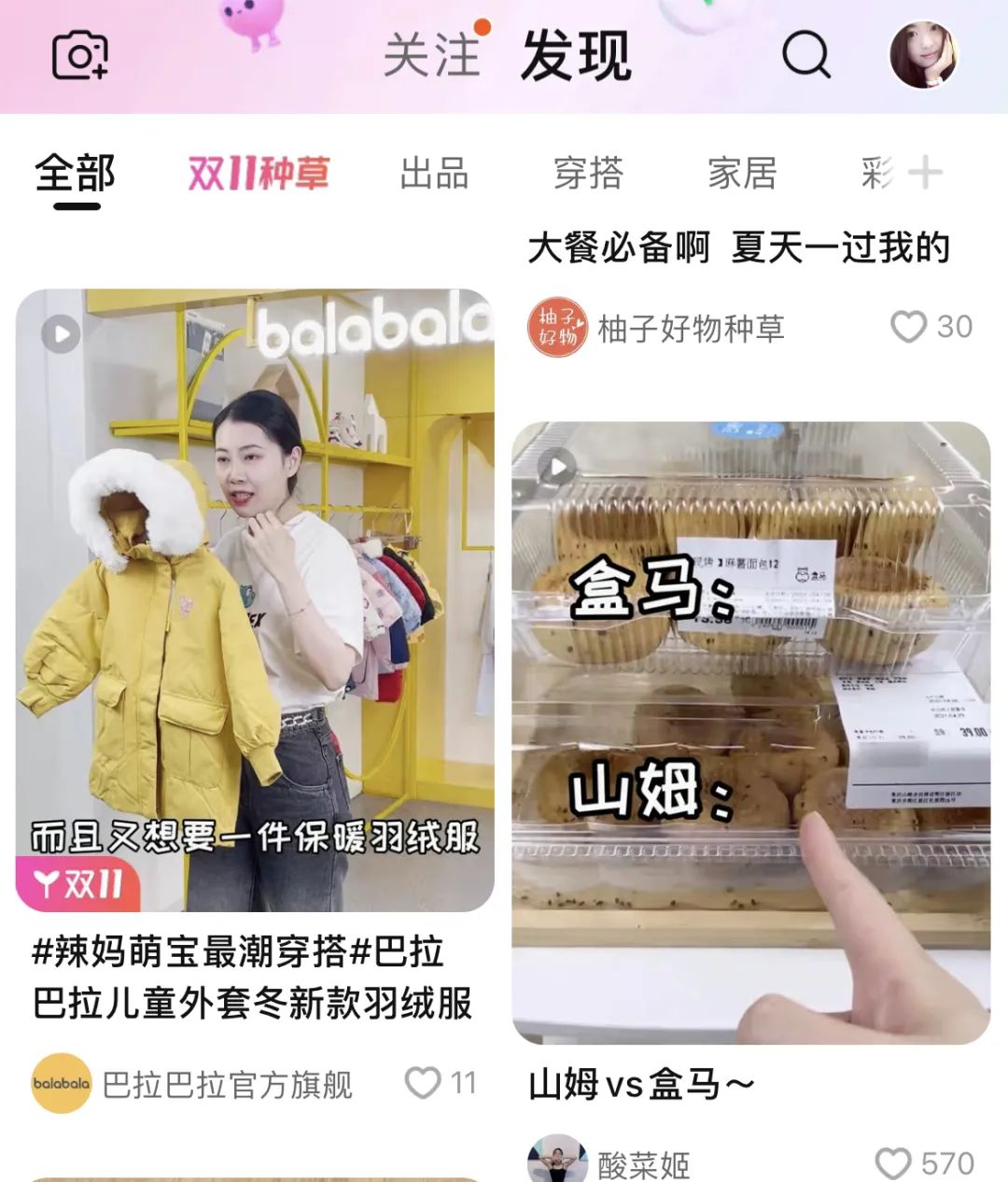The image size is (1008, 1182).
Task: Open the balabala yellow down jacket video
Action: point(255,599)
